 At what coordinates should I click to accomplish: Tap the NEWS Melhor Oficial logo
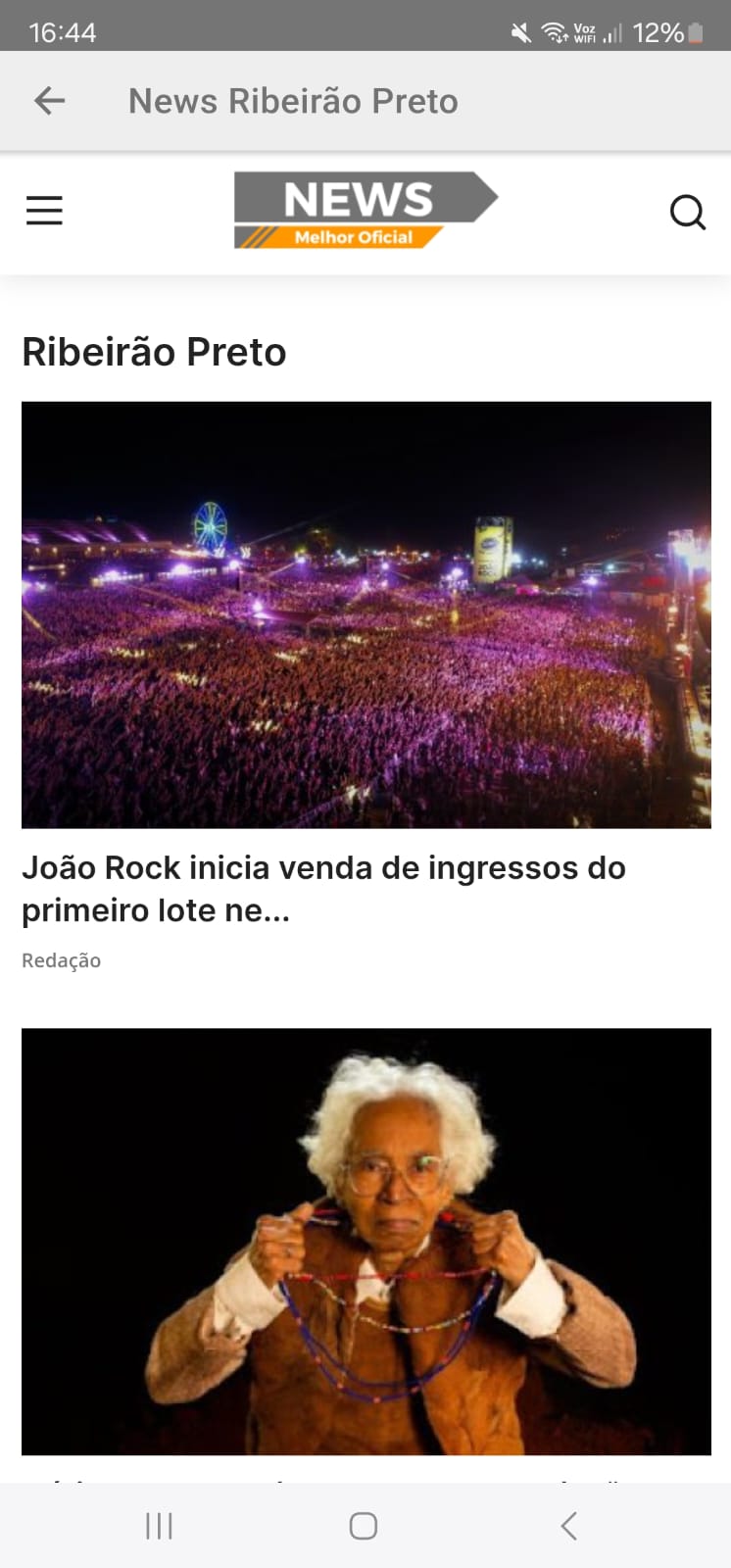coord(365,210)
